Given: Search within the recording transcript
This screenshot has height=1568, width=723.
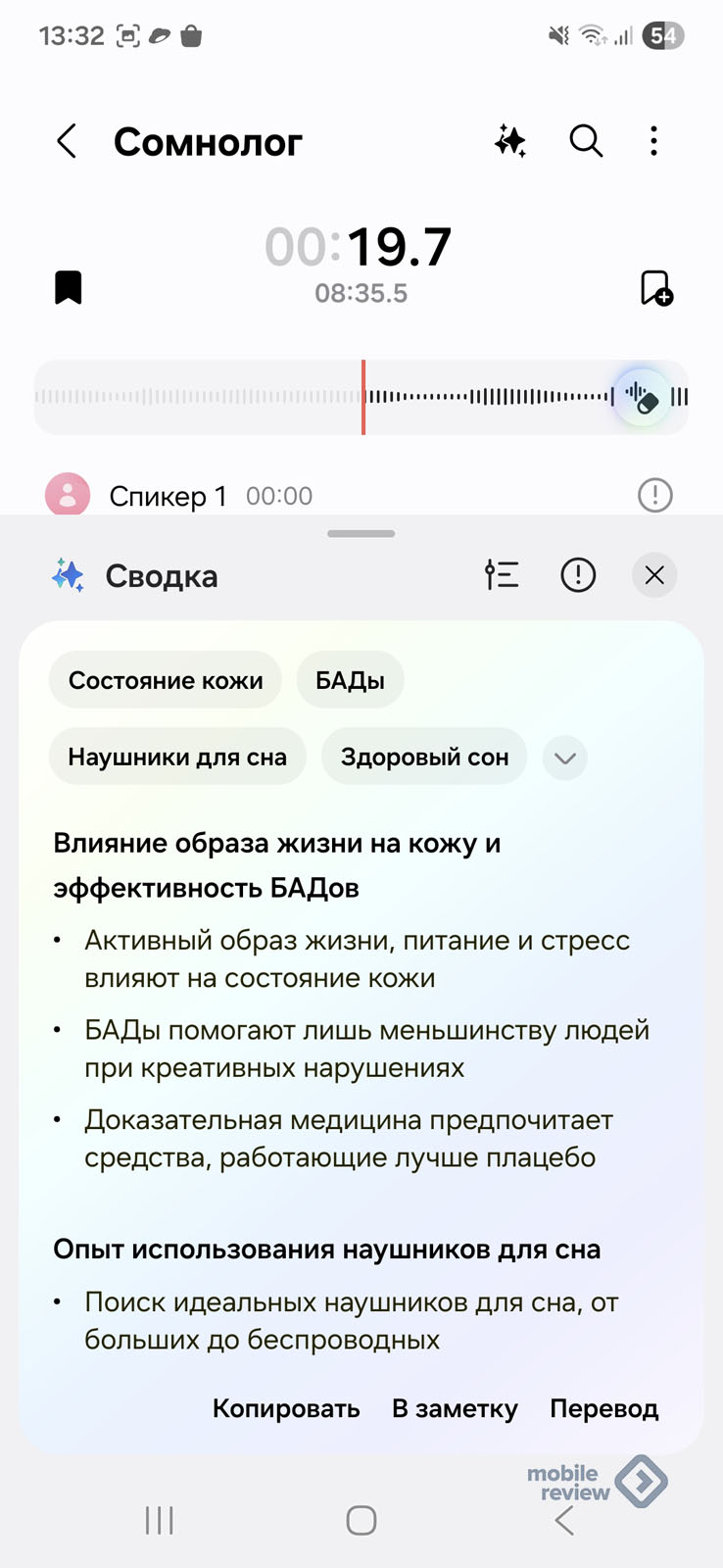Looking at the screenshot, I should pos(586,142).
